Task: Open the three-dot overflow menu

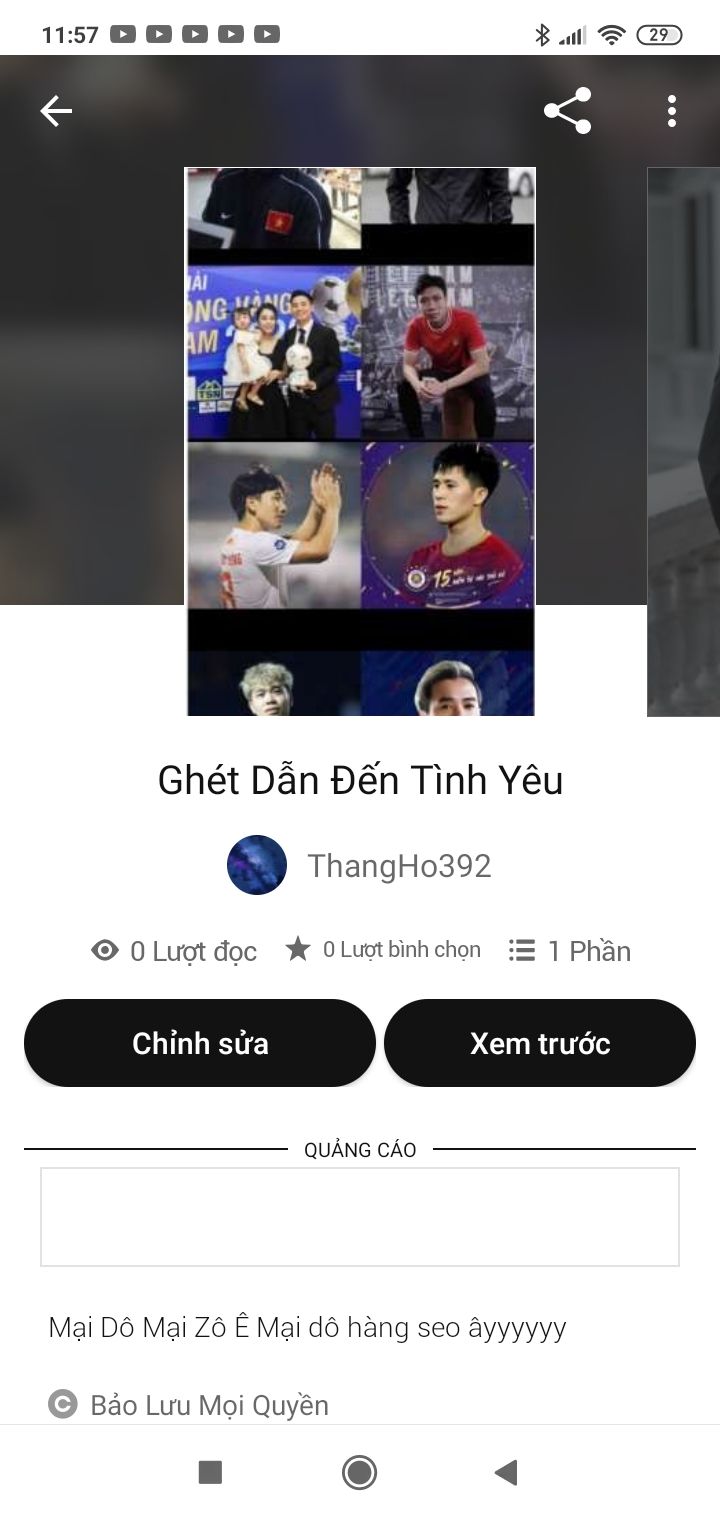Action: [x=671, y=111]
